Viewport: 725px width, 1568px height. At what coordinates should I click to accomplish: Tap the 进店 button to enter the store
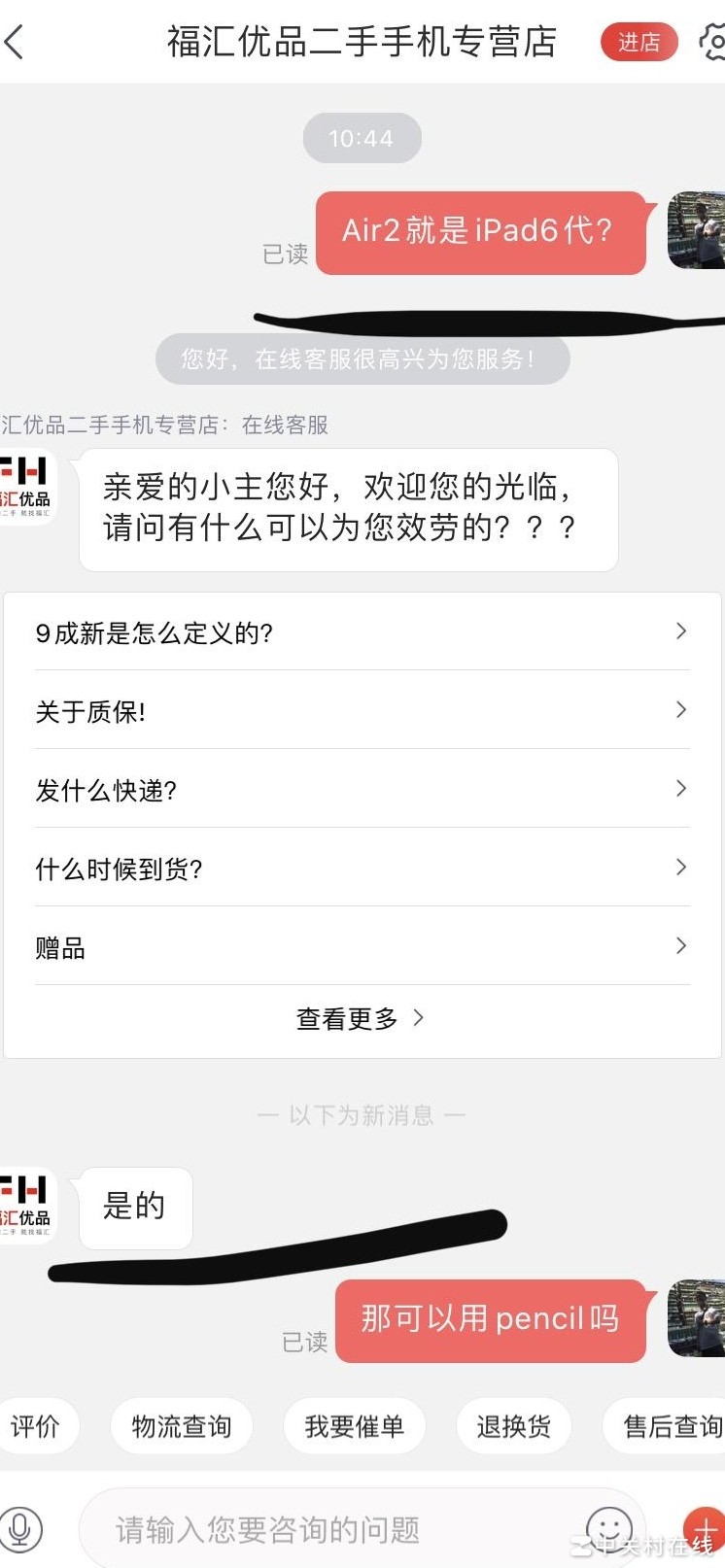coord(639,43)
